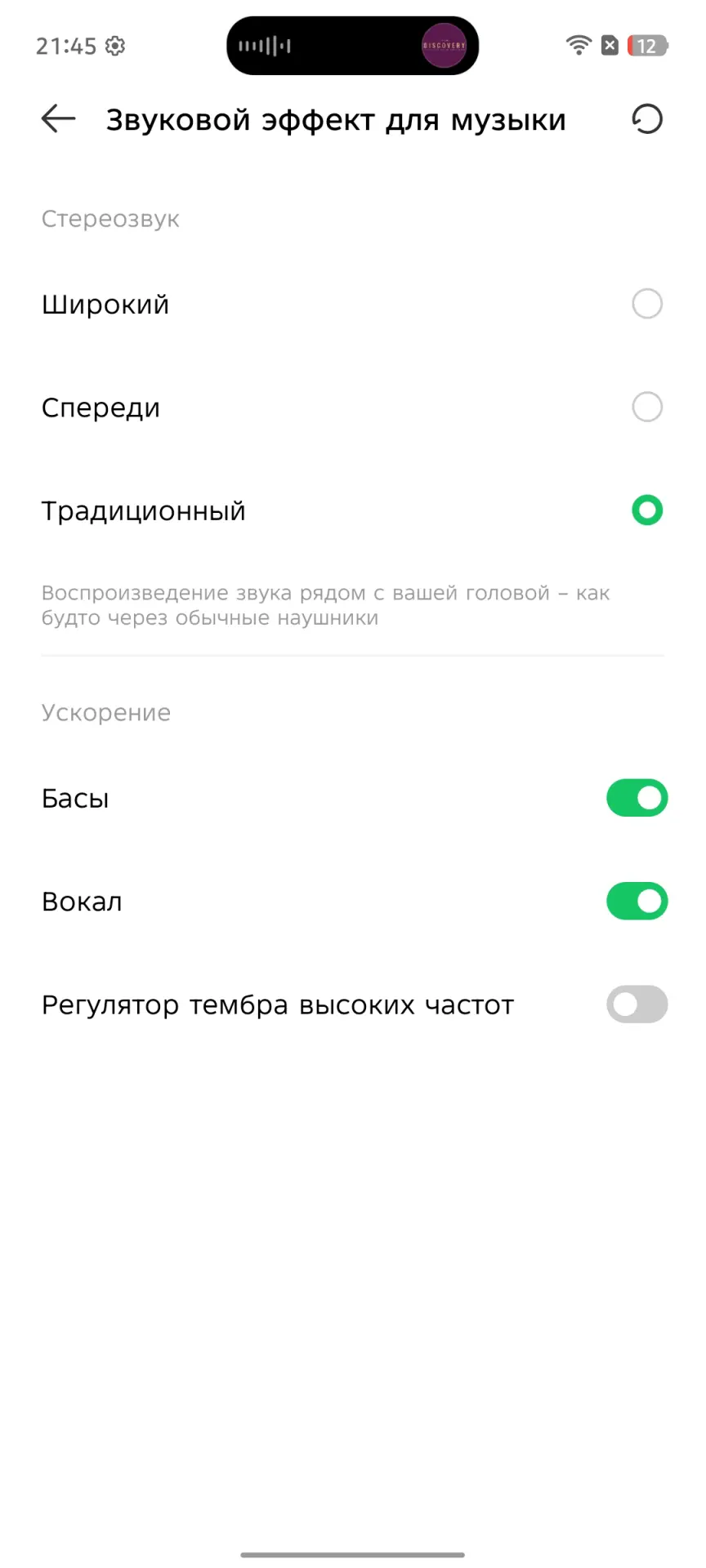Image resolution: width=706 pixels, height=1568 pixels.
Task: Click the Звуковой эффект для музыки title
Action: pyautogui.click(x=335, y=119)
